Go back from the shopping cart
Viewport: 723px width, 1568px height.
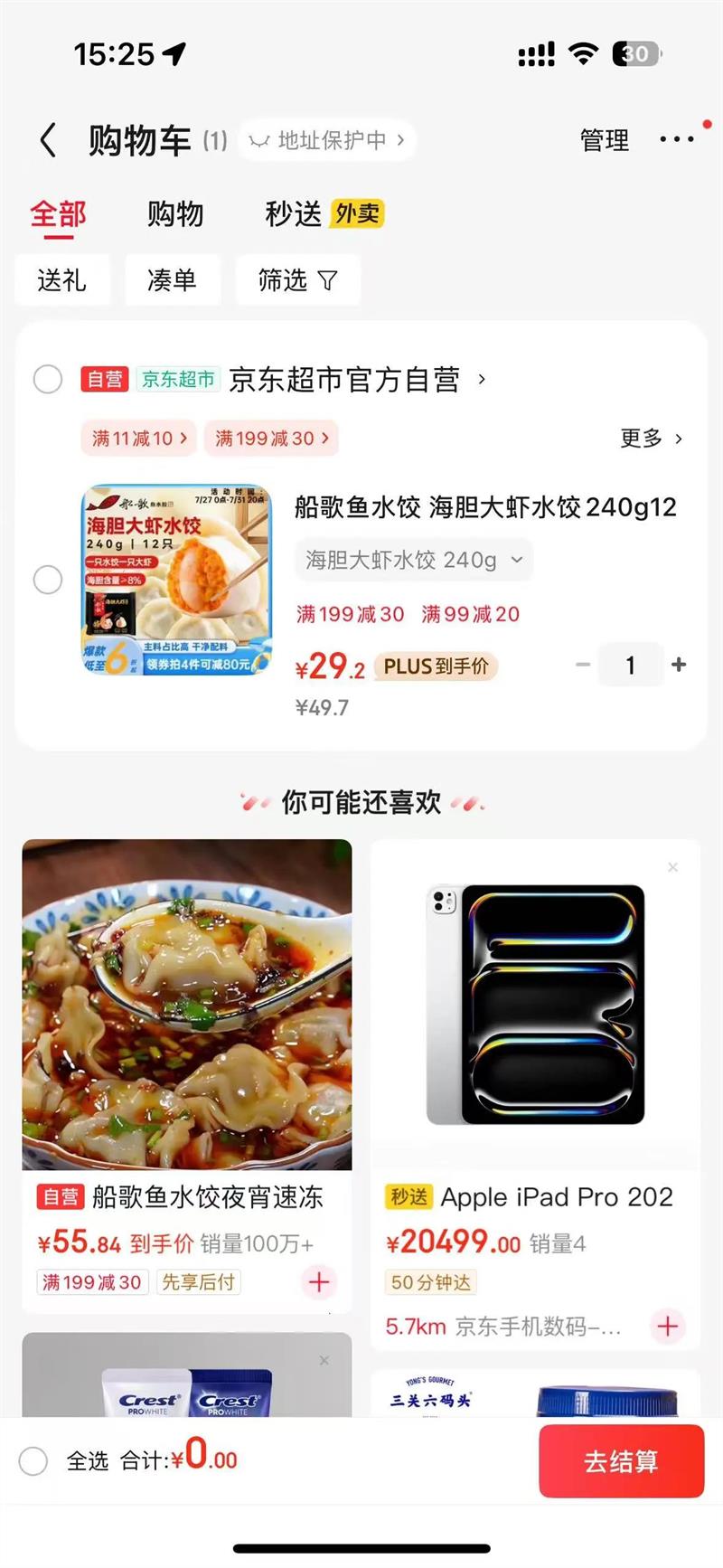pos(48,140)
